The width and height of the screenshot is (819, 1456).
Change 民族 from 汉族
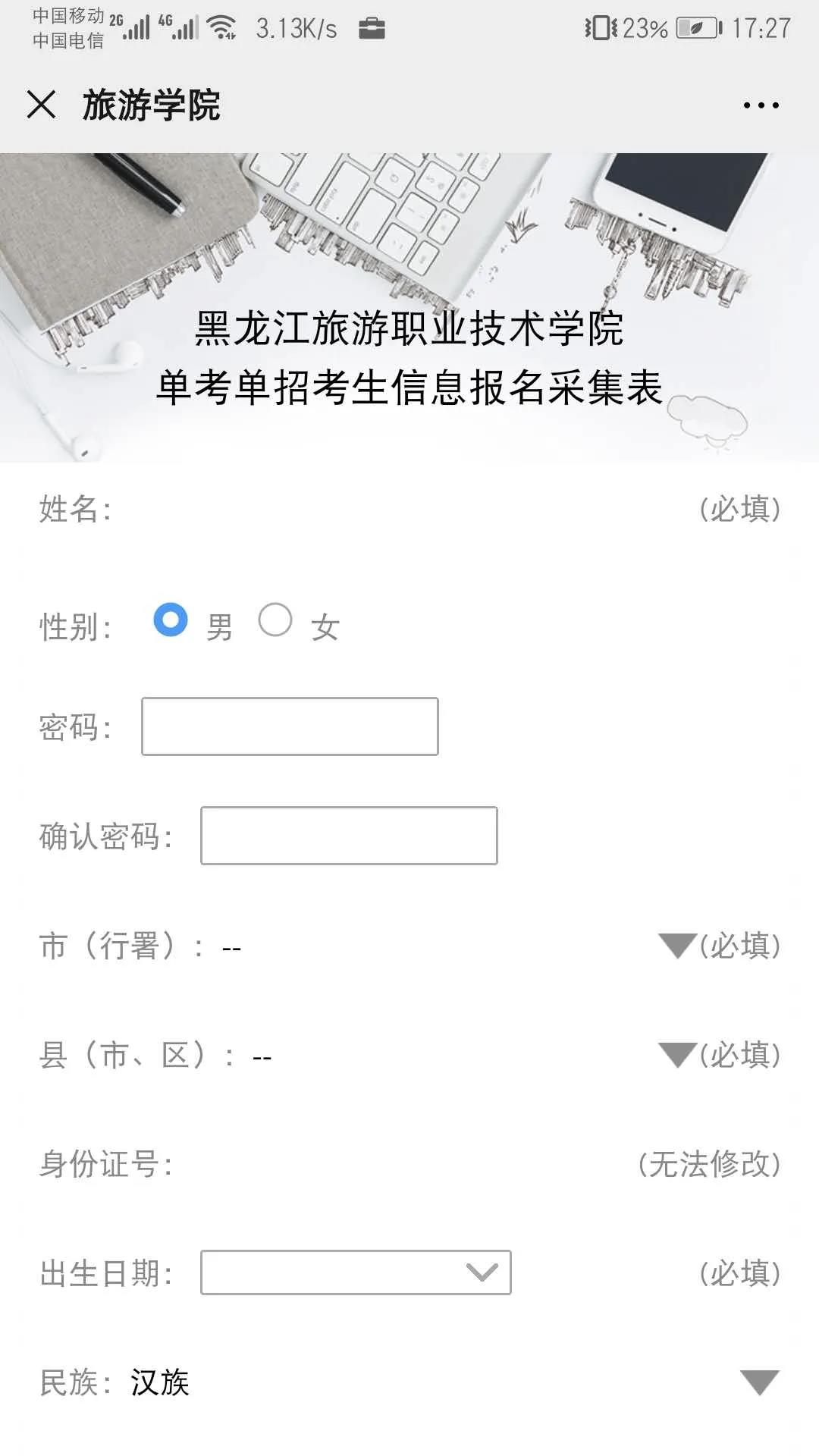[759, 1382]
